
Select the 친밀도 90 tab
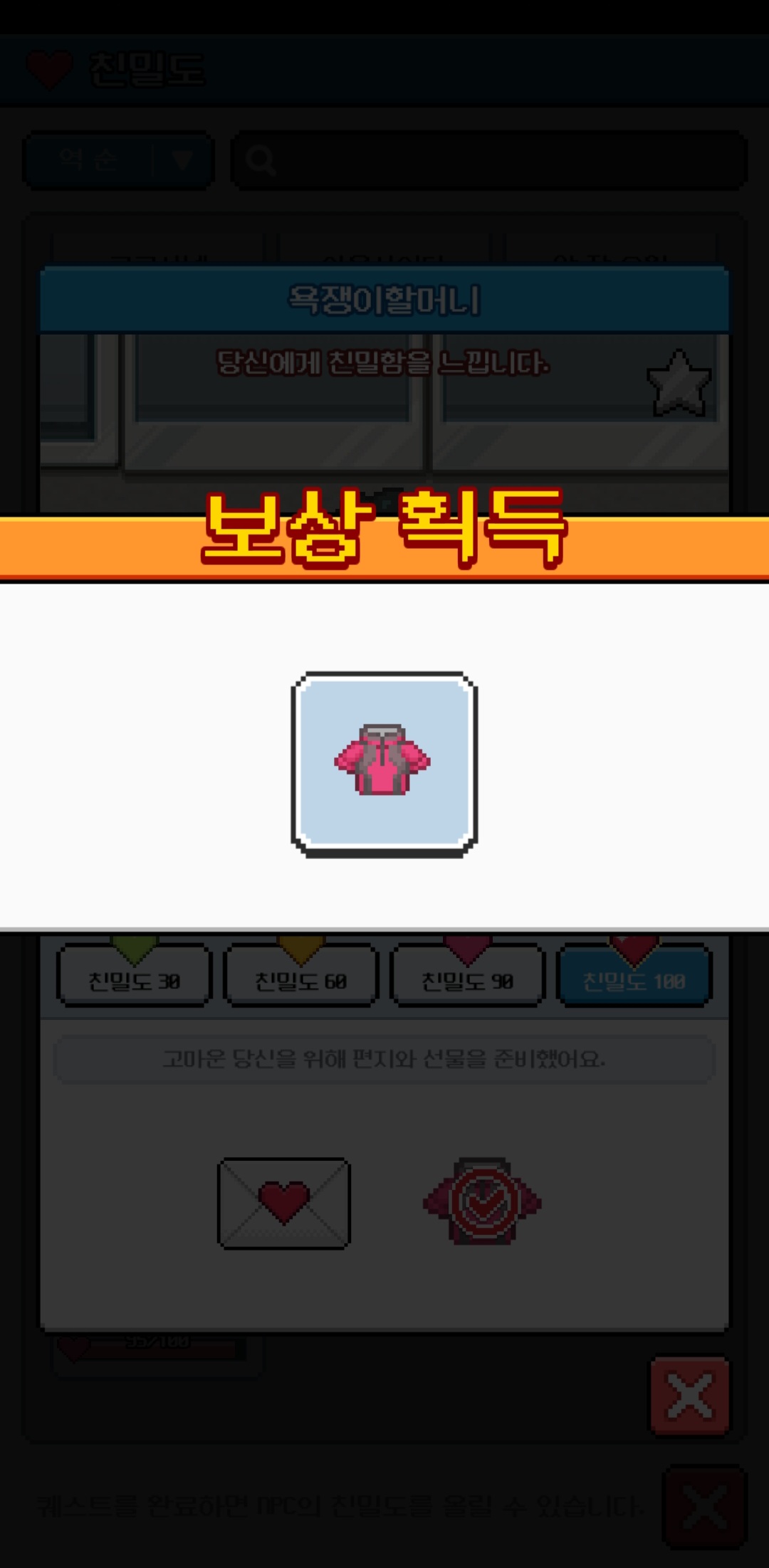pyautogui.click(x=467, y=981)
